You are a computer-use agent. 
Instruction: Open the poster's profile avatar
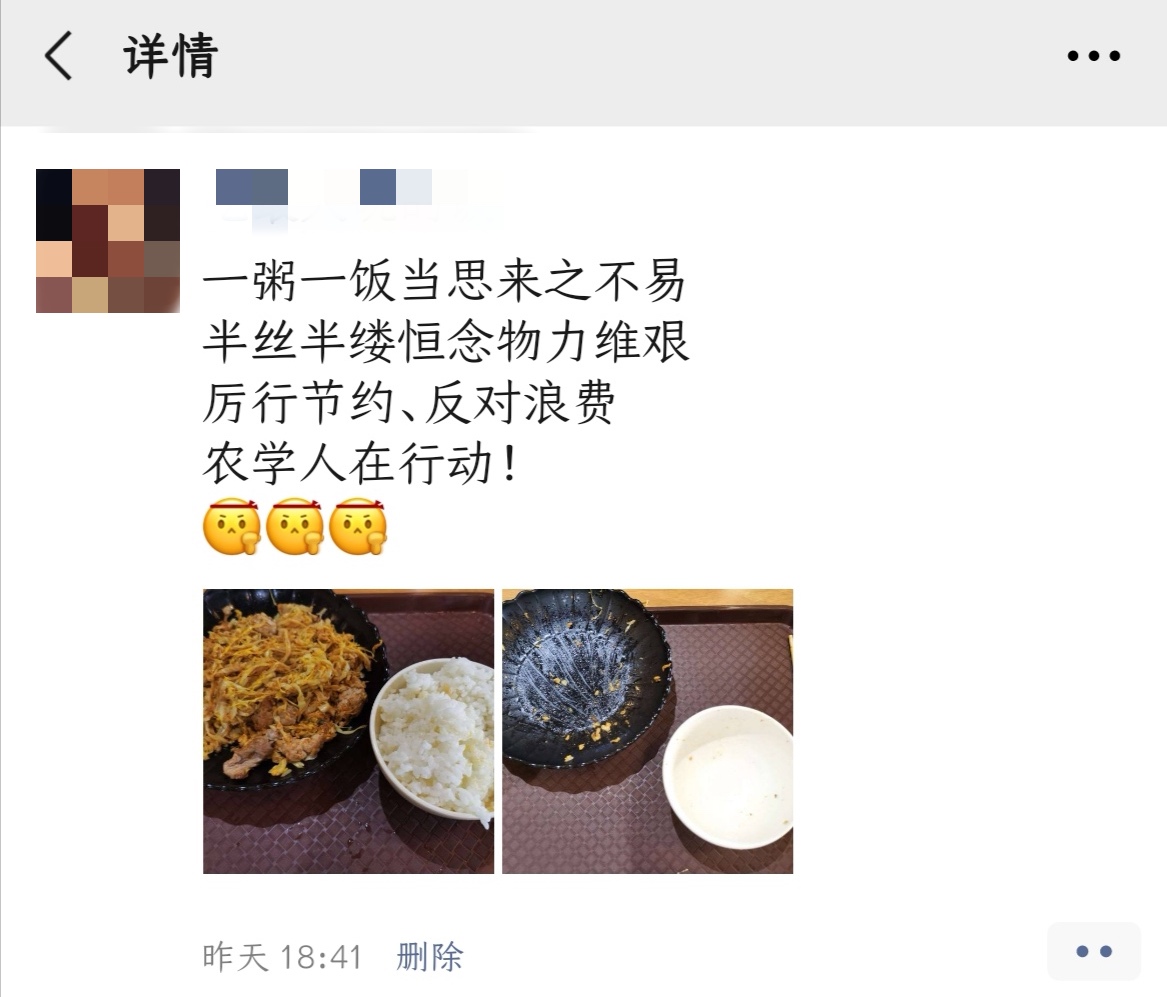(x=108, y=241)
